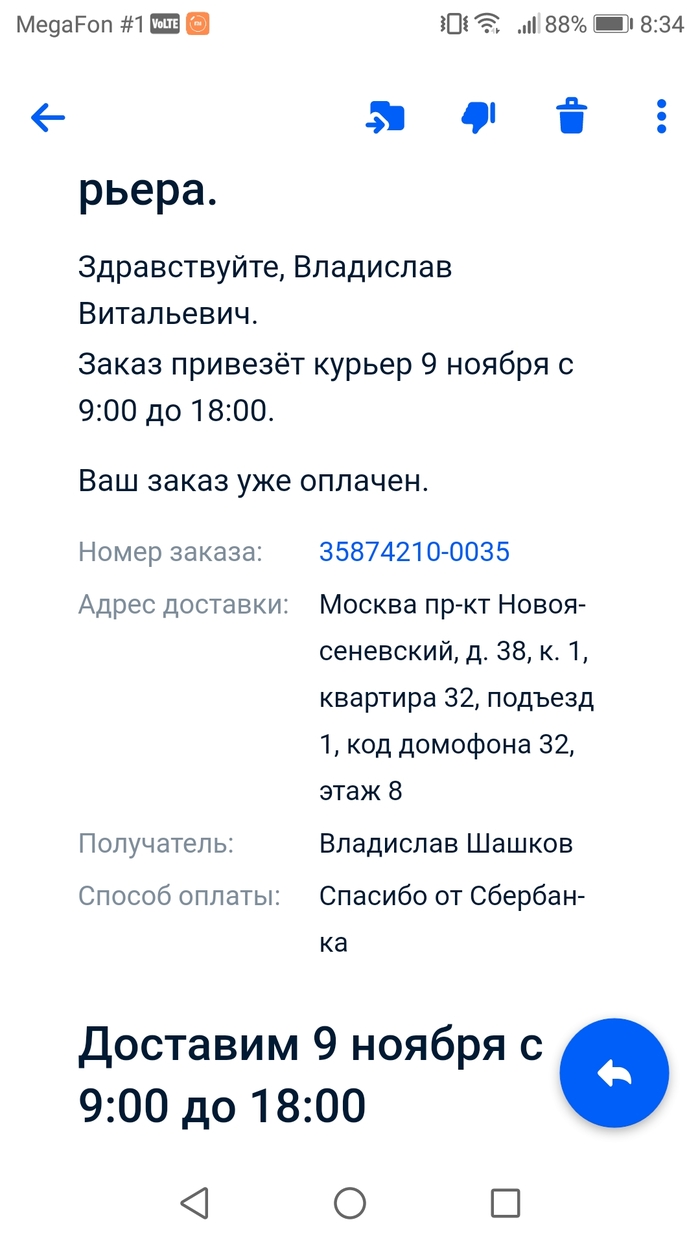The image size is (700, 1244).
Task: Mark this email as spam
Action: (478, 117)
